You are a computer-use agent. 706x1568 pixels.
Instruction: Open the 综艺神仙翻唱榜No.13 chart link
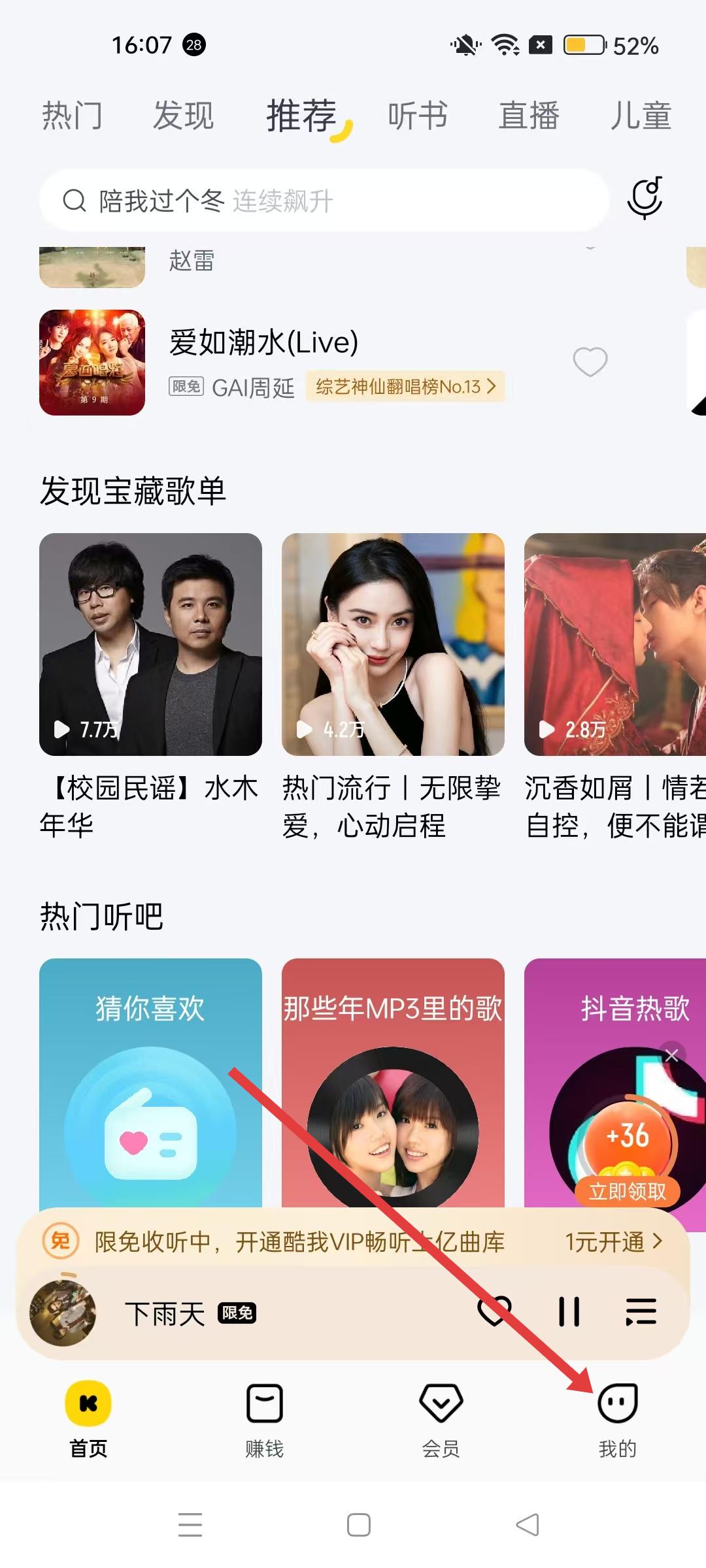click(x=405, y=387)
